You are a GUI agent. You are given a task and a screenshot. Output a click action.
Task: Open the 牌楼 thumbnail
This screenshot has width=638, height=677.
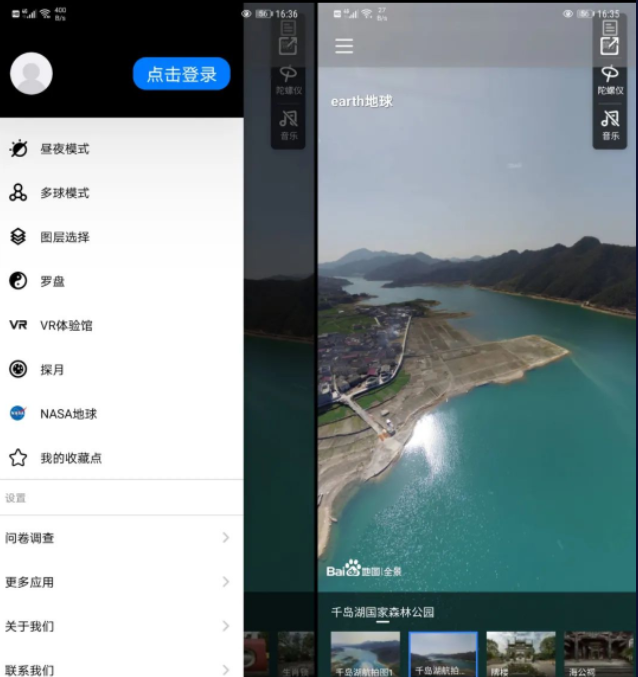[520, 654]
